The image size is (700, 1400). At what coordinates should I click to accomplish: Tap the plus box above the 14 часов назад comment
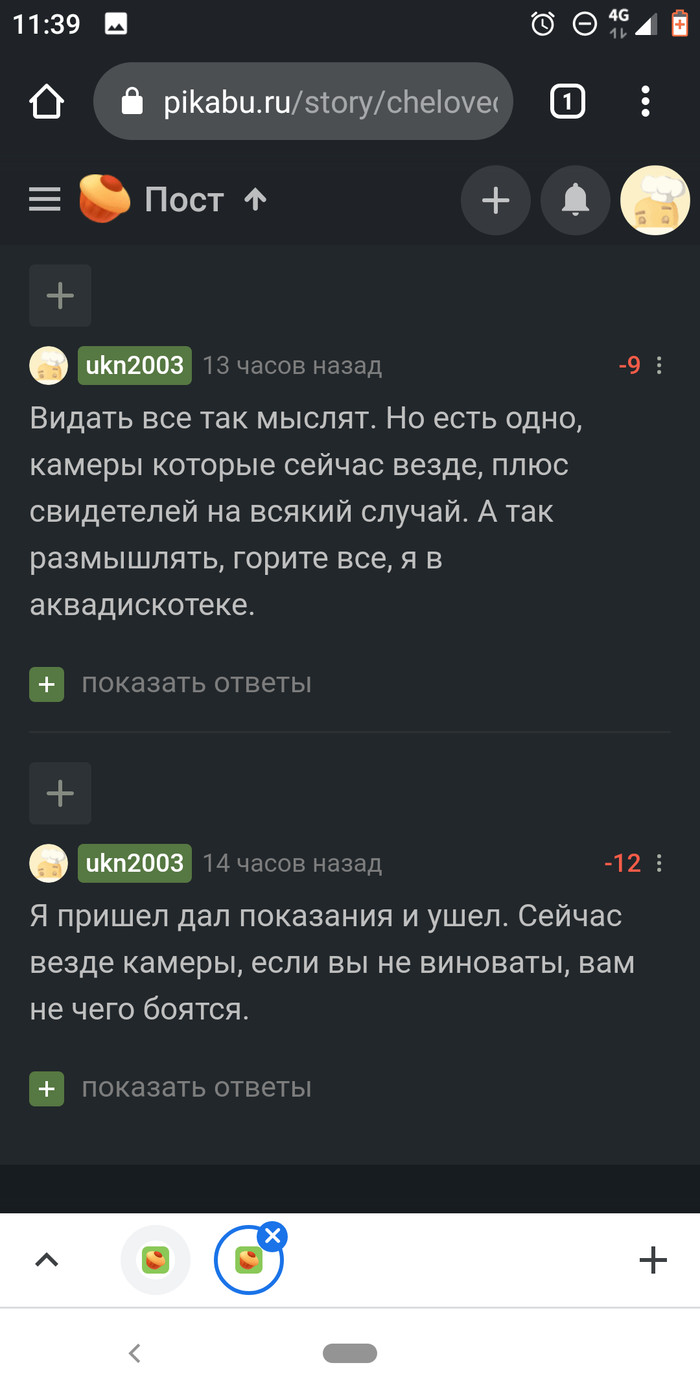pos(60,793)
